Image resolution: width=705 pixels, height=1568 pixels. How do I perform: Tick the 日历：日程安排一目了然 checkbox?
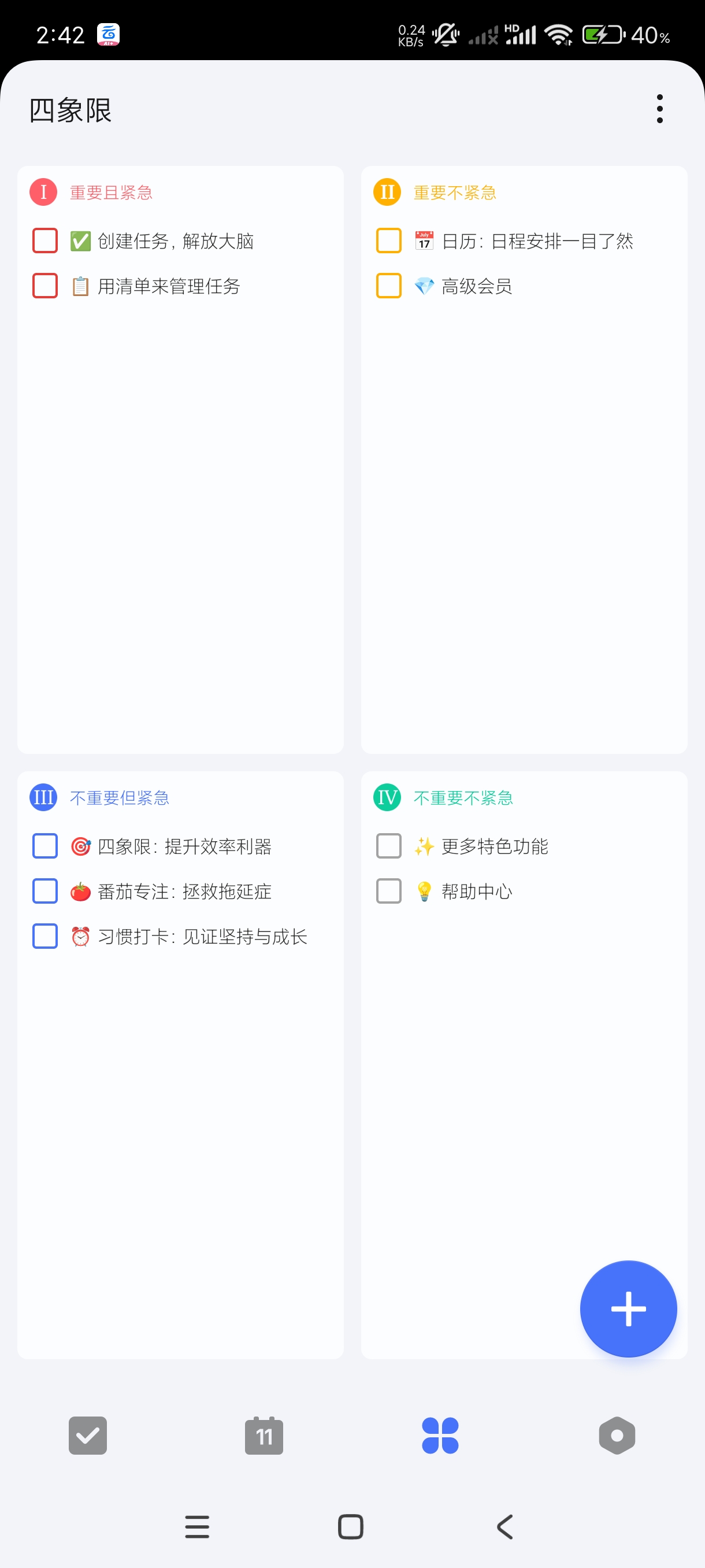[389, 241]
